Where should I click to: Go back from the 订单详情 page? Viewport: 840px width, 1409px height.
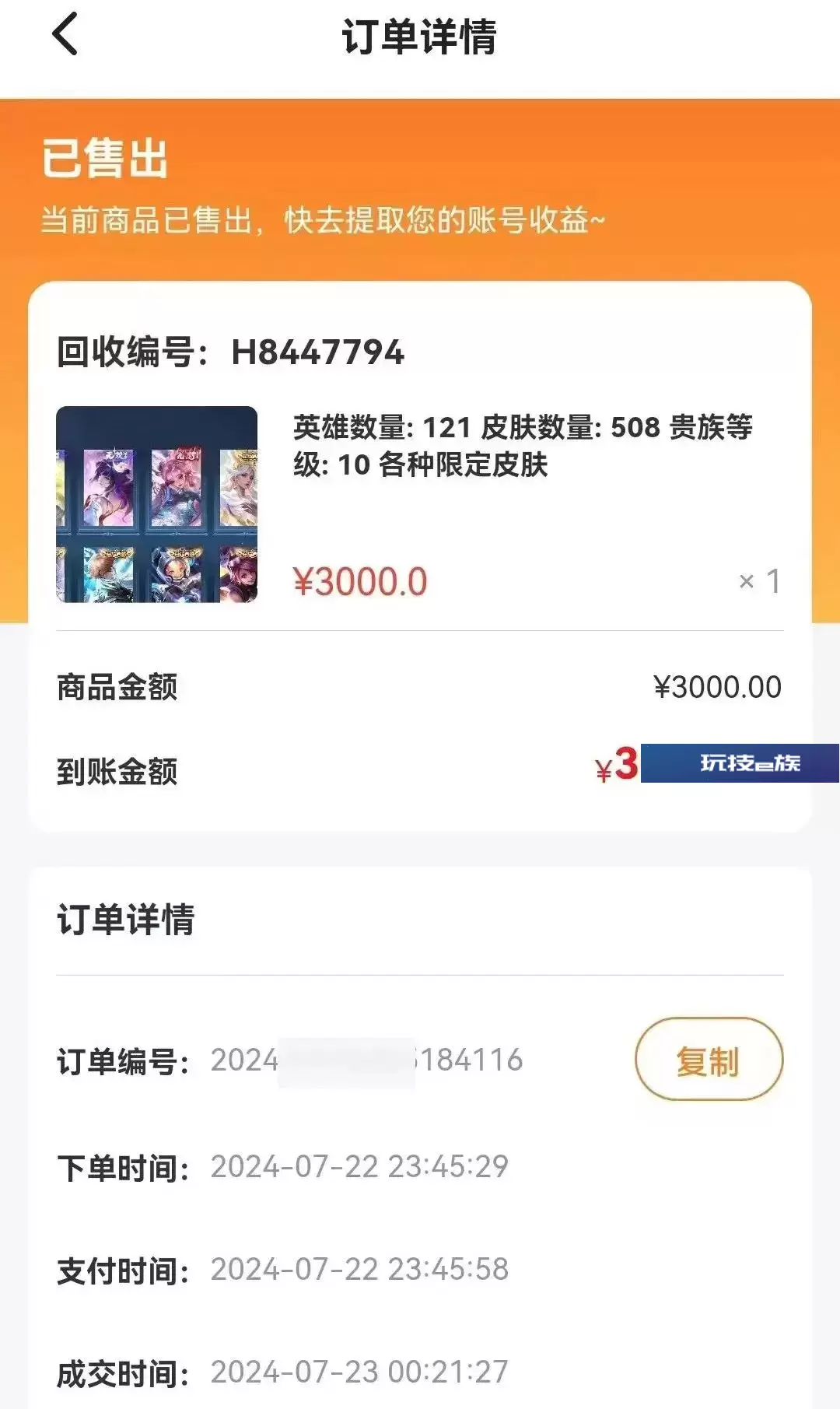point(65,34)
